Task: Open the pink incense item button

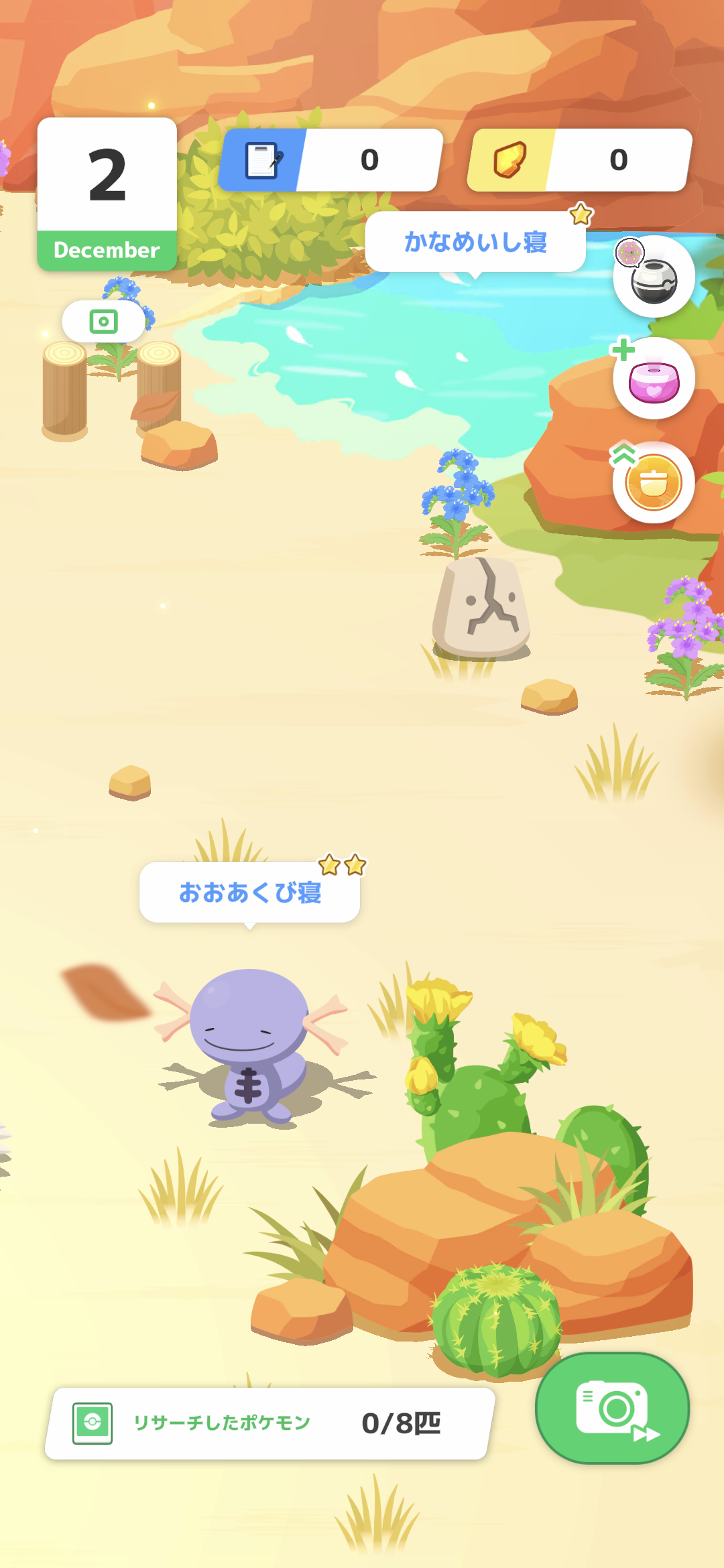Action: (654, 379)
